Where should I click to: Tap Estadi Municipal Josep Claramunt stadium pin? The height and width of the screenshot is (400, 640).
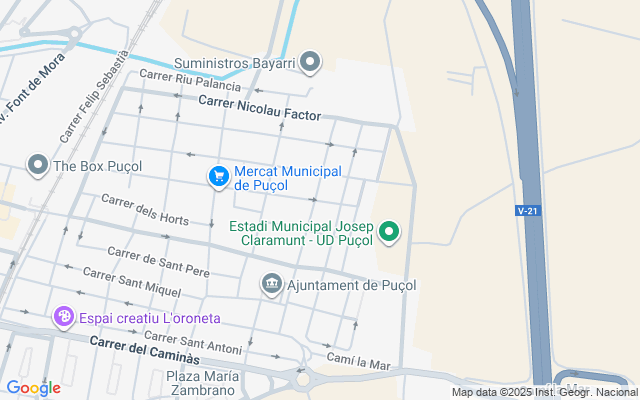coord(389,233)
